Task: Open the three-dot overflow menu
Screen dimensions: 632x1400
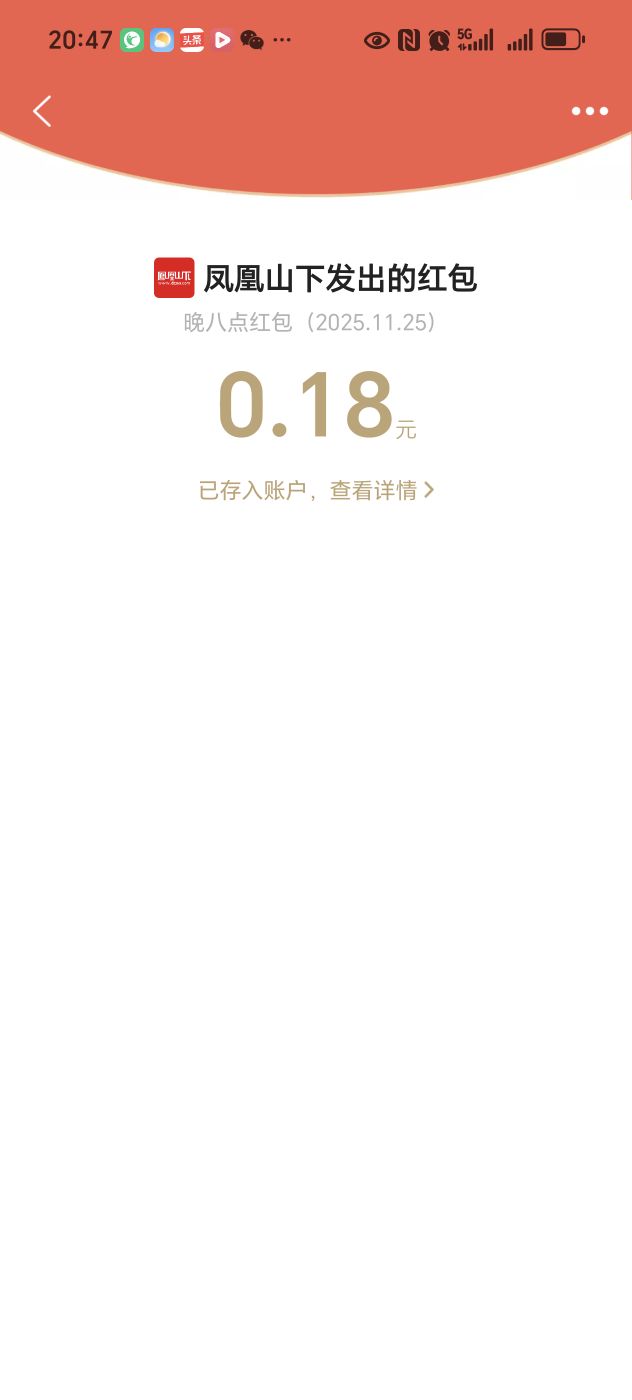Action: [589, 111]
